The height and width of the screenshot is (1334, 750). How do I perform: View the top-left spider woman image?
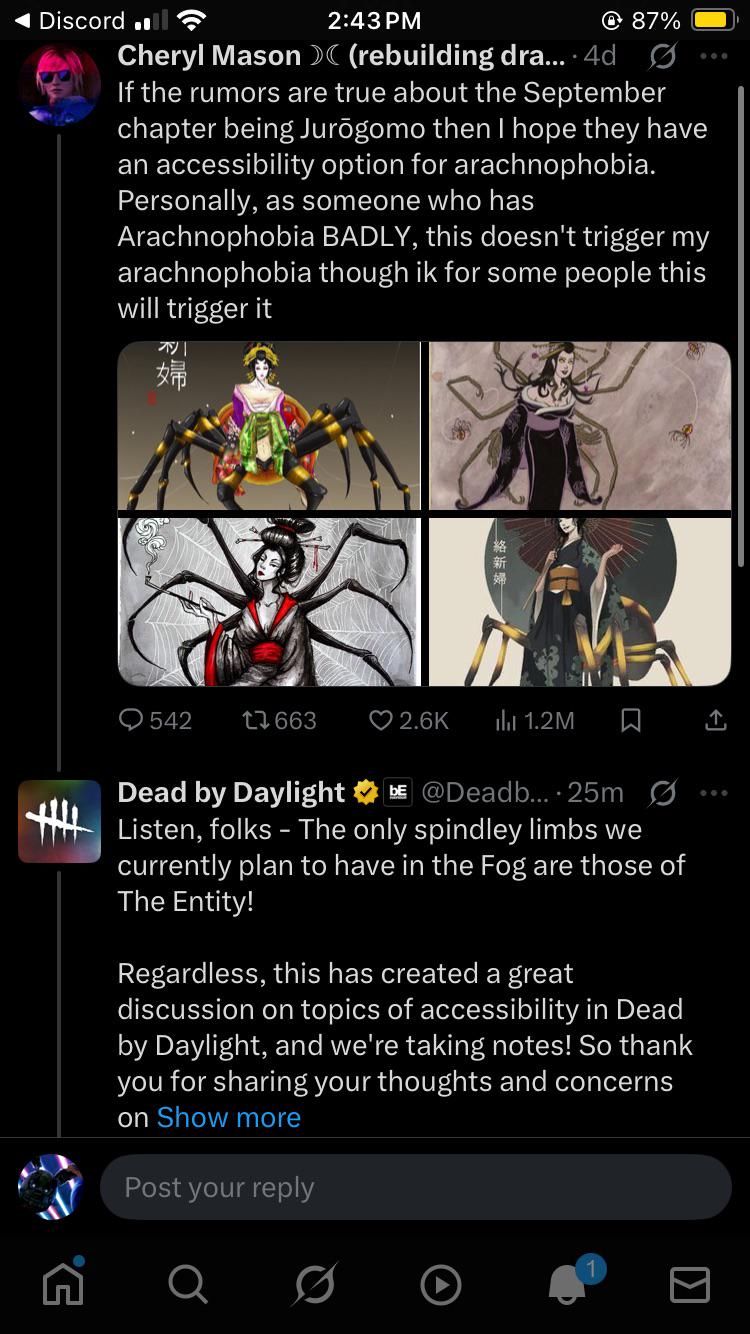(269, 426)
